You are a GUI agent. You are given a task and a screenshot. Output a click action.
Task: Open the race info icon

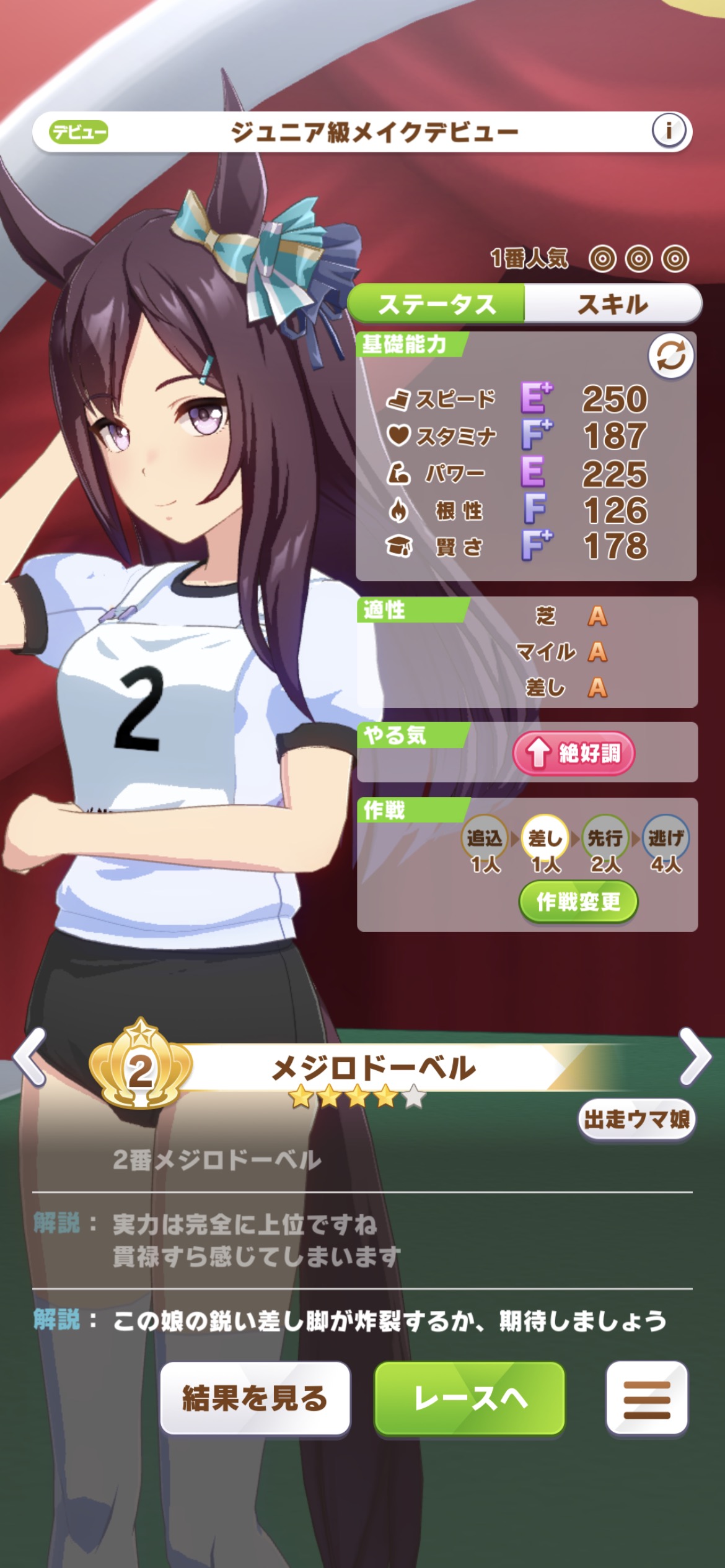point(668,131)
